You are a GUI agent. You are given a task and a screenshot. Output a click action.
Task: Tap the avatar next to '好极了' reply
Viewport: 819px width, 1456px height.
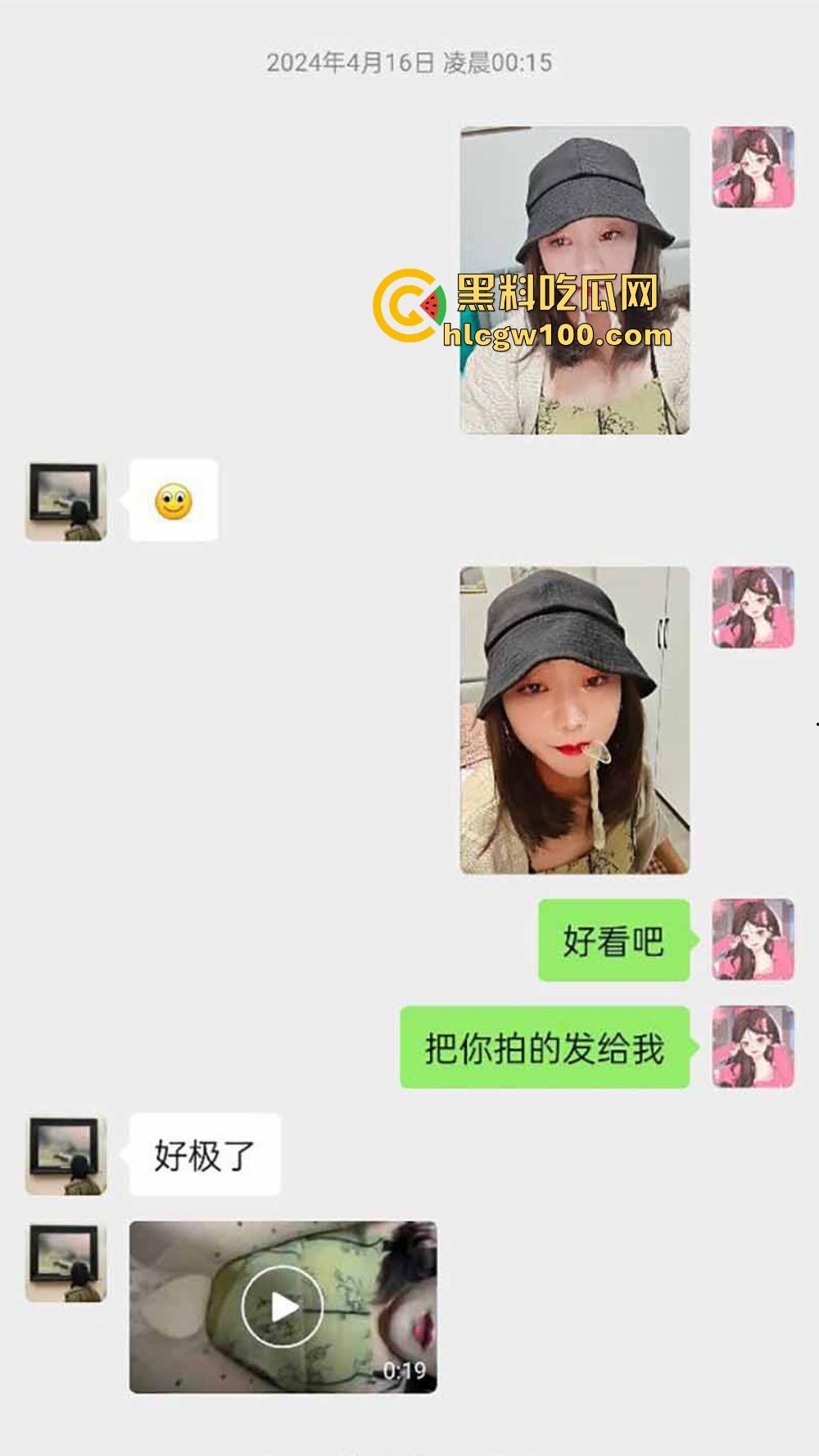point(67,1155)
